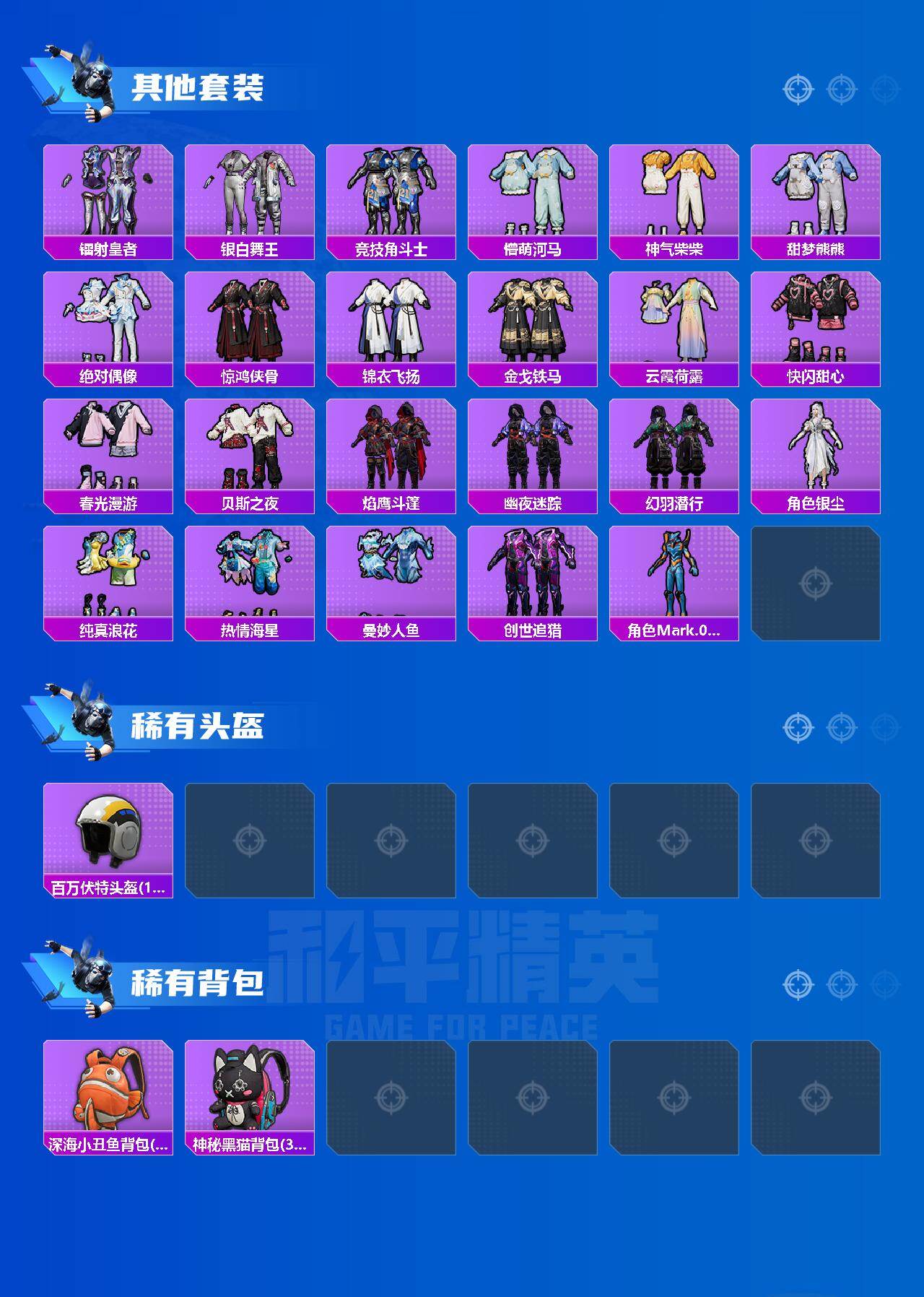View the 金戈铁马 black armor set
Screen dimensions: 924x1297
pos(534,321)
